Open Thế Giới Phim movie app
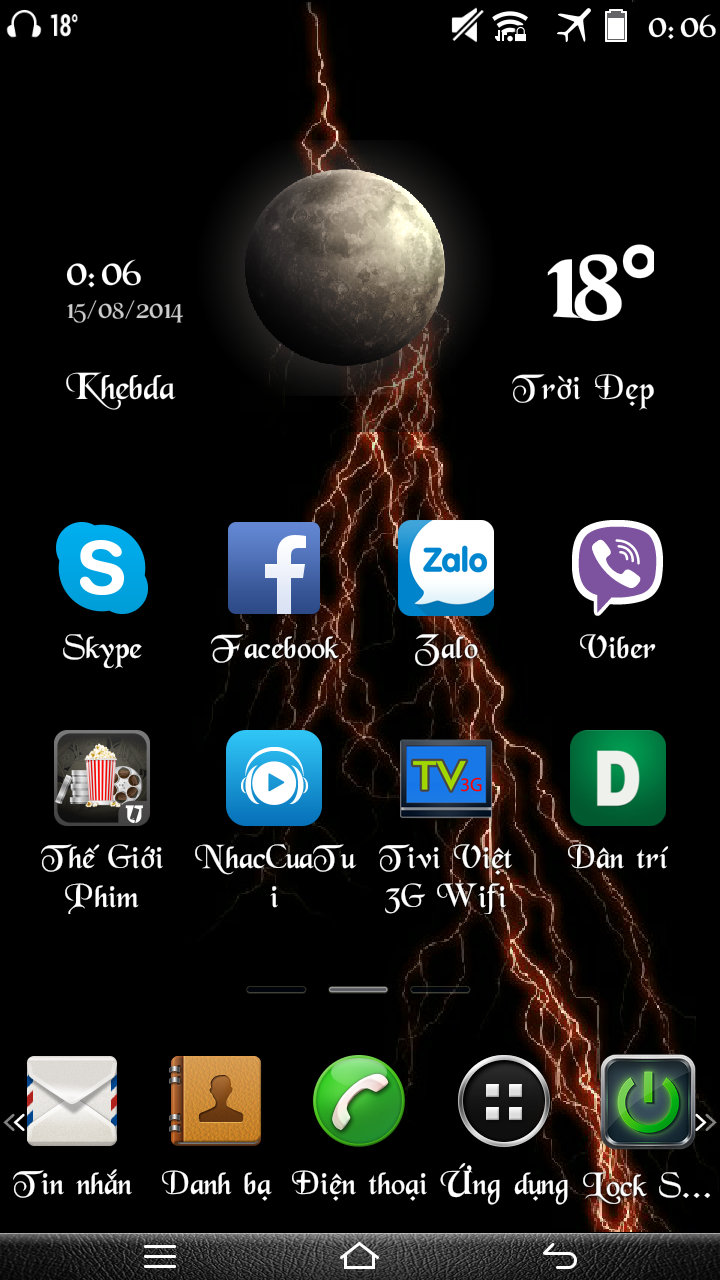The height and width of the screenshot is (1280, 720). click(103, 778)
